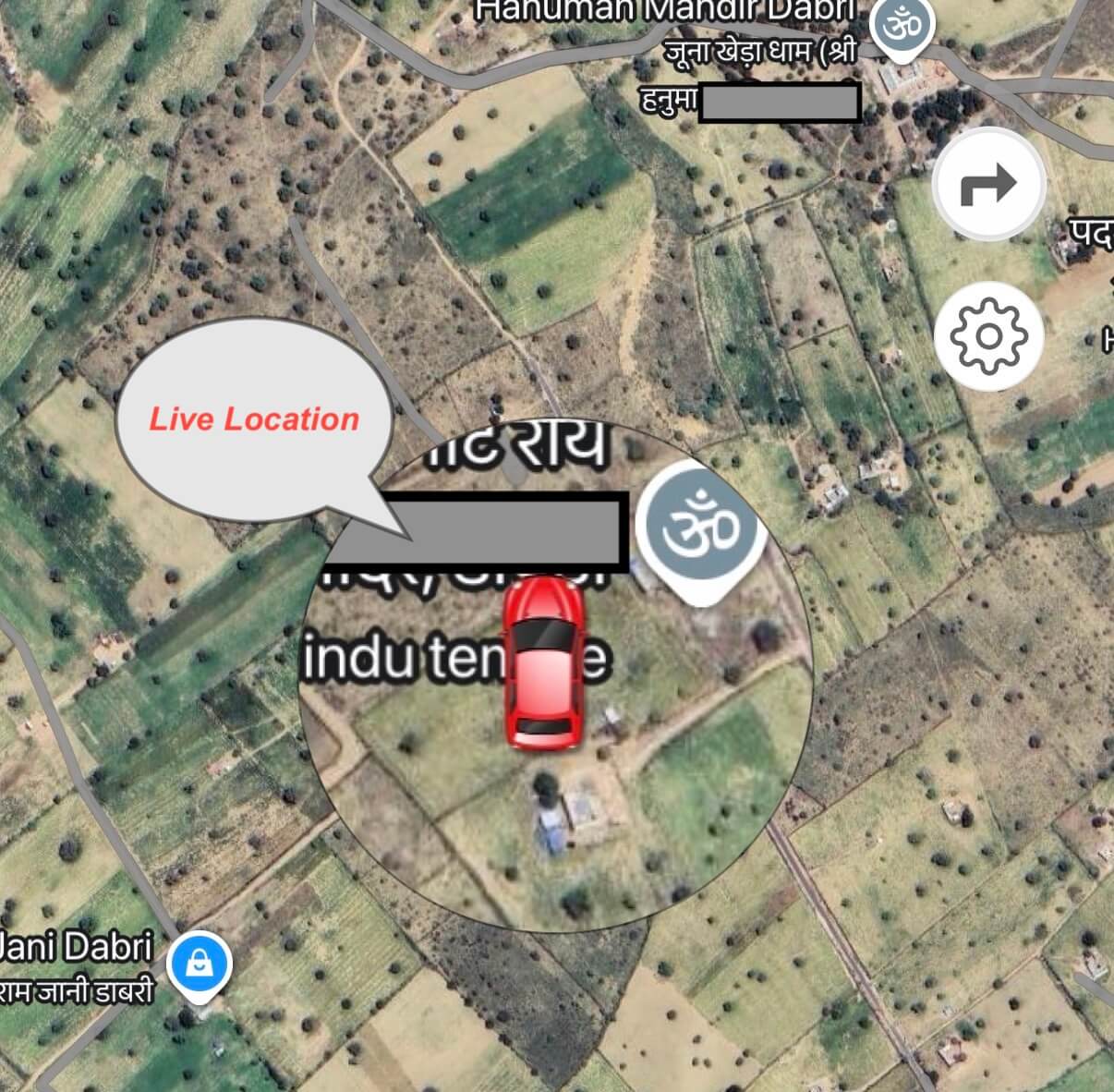1114x1092 pixels.
Task: Select the Hanuman Mandir Dabri temple marker
Action: pos(902,25)
